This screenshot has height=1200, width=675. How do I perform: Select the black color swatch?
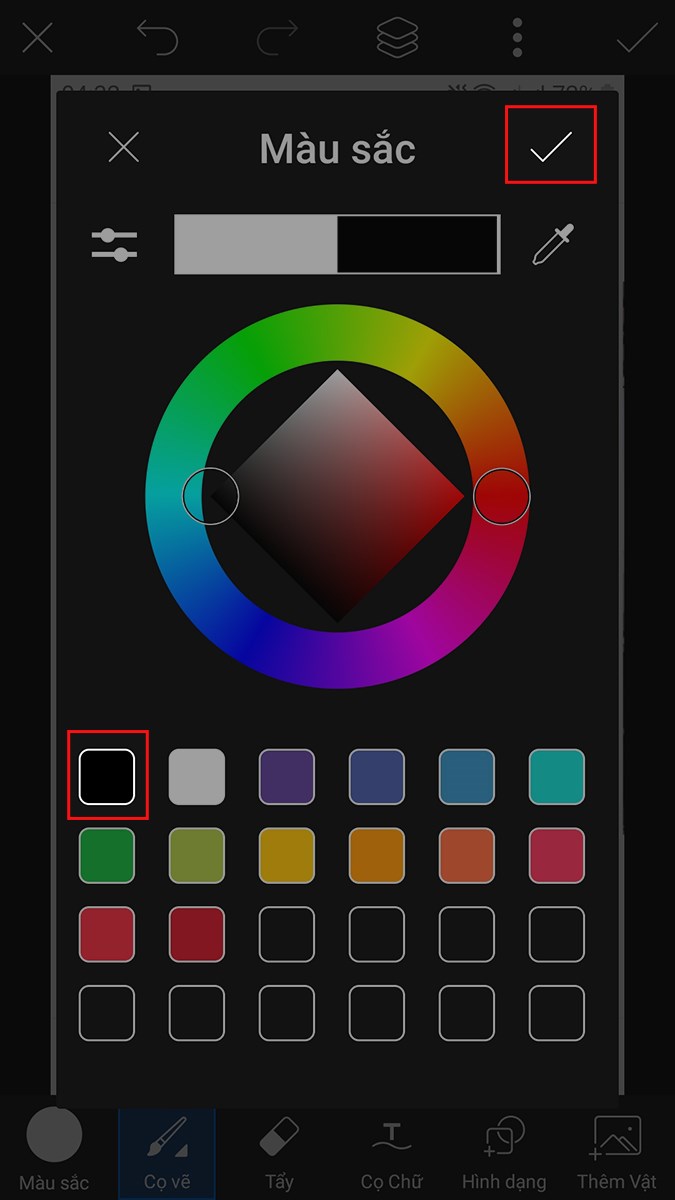point(107,776)
